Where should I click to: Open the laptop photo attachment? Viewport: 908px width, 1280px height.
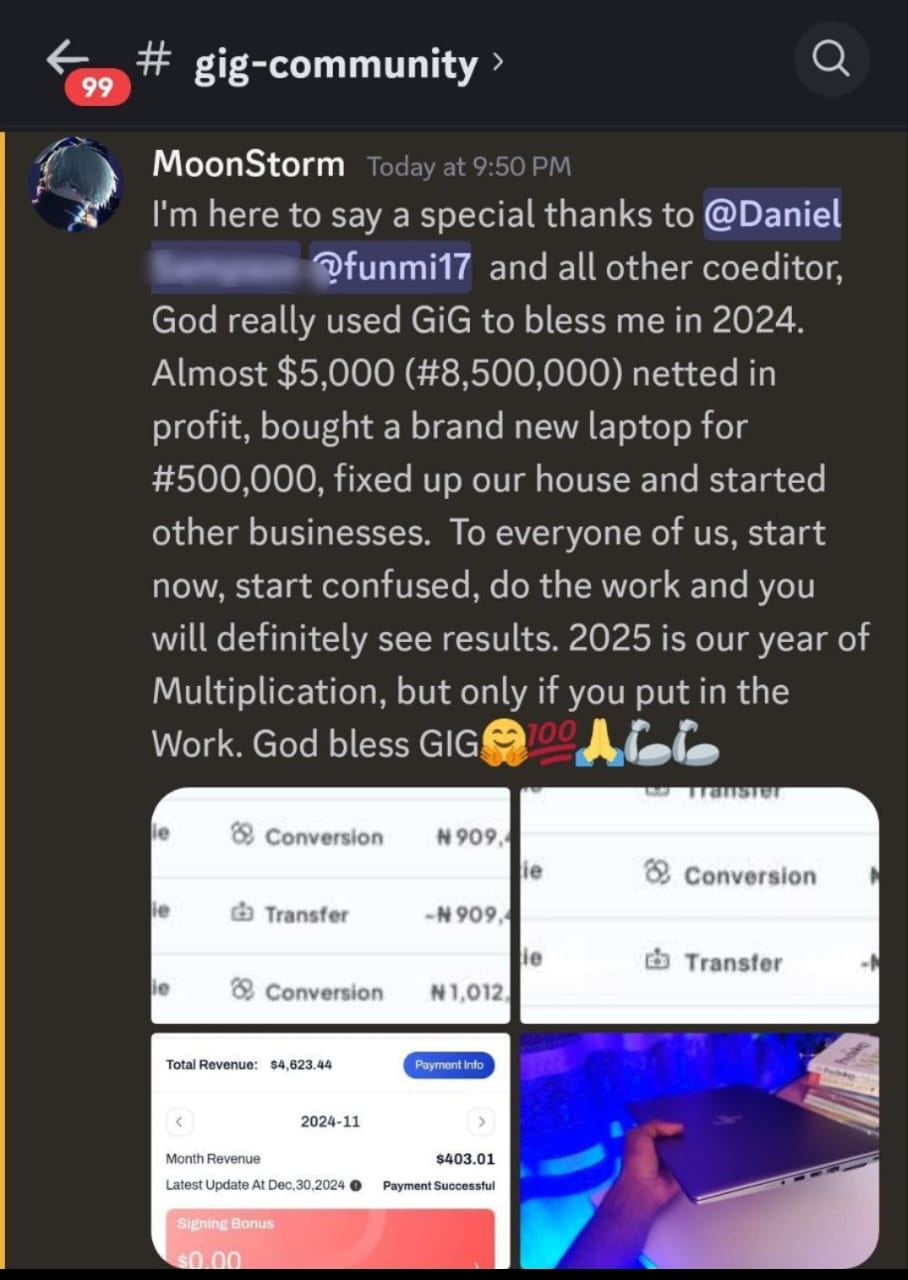pos(699,1150)
